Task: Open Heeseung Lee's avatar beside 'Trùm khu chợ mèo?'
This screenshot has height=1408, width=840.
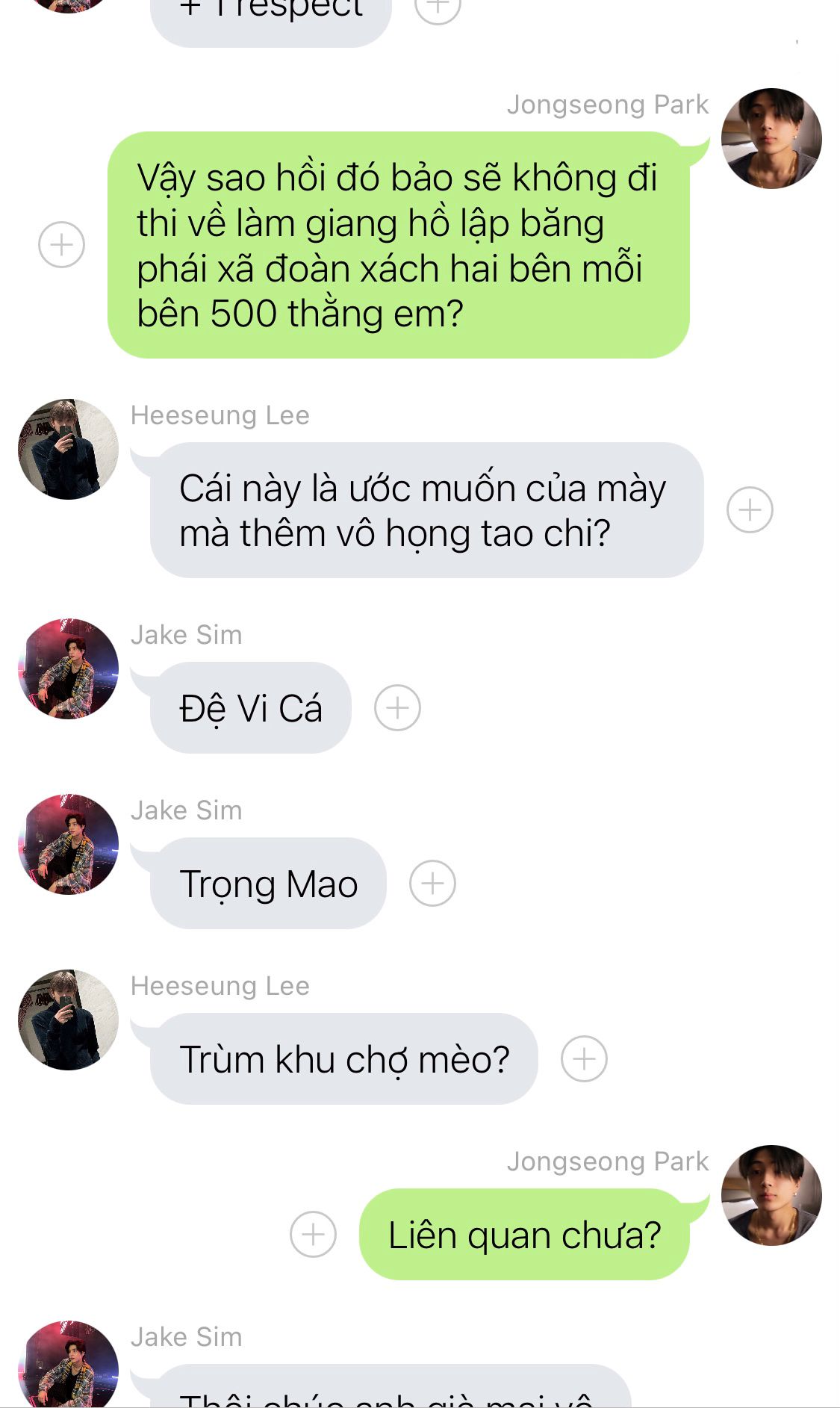Action: coord(68,1020)
